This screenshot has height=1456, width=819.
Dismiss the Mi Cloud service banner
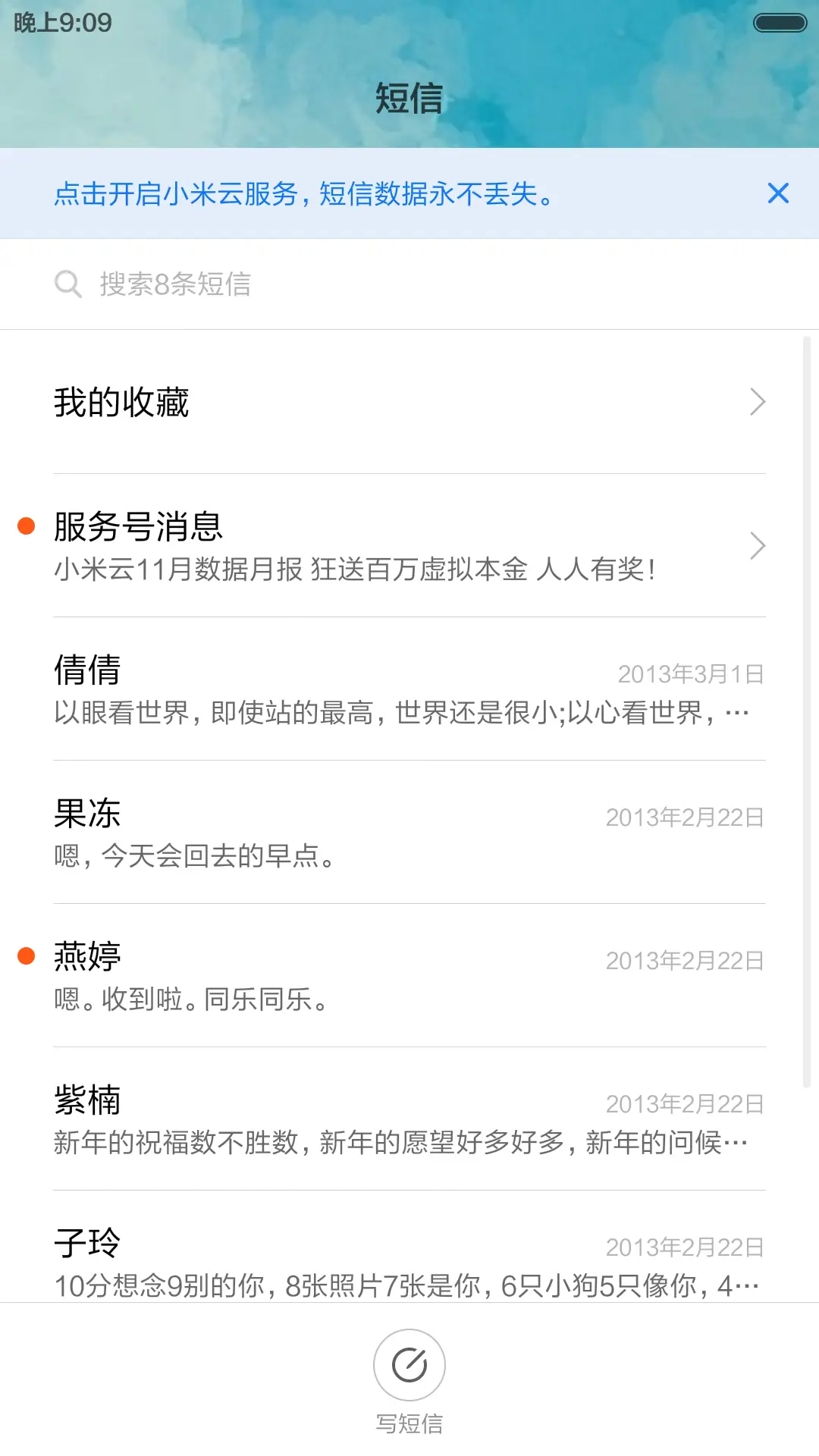778,193
